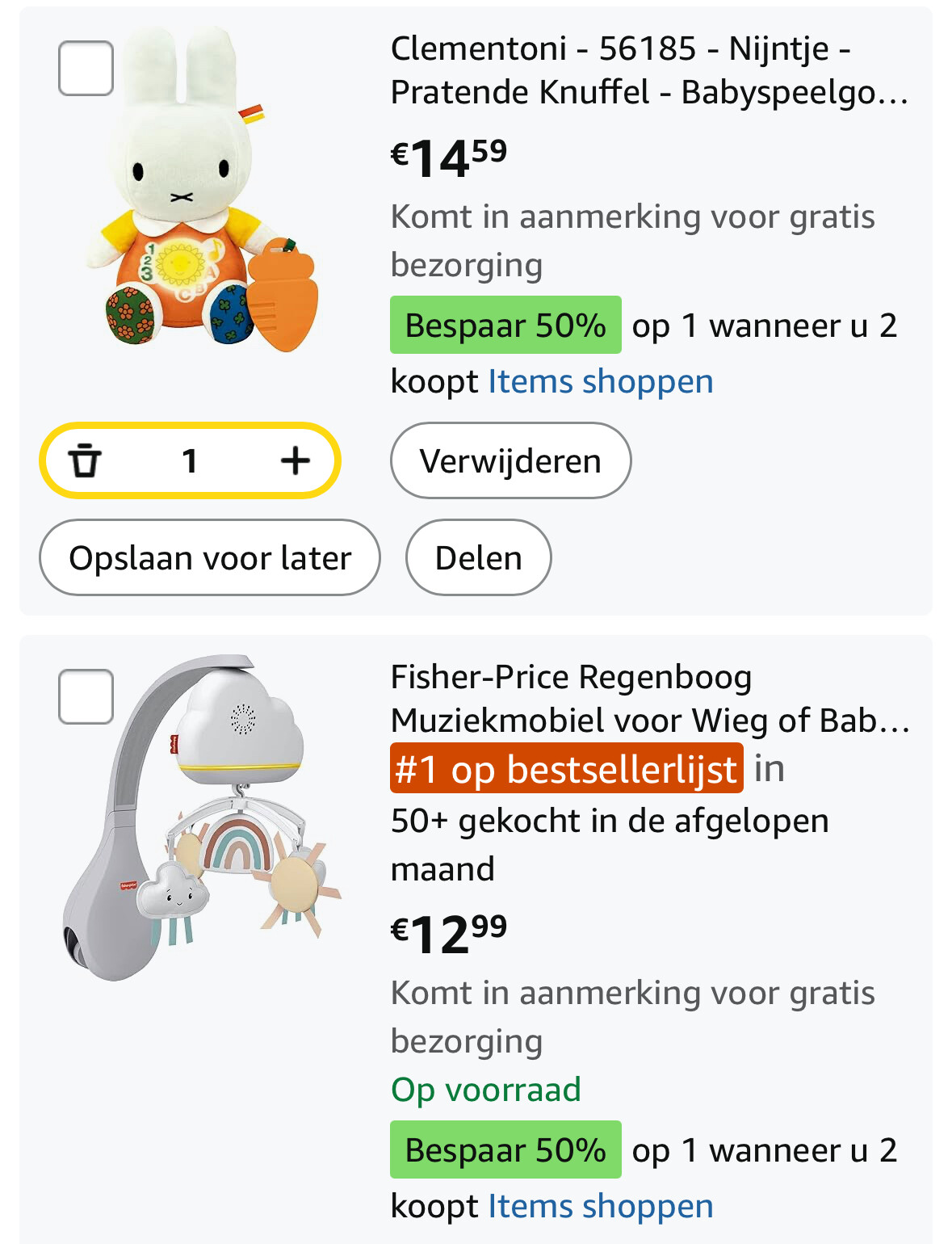Share the Nijntje item via Delen
This screenshot has width=952, height=1244.
[x=477, y=557]
